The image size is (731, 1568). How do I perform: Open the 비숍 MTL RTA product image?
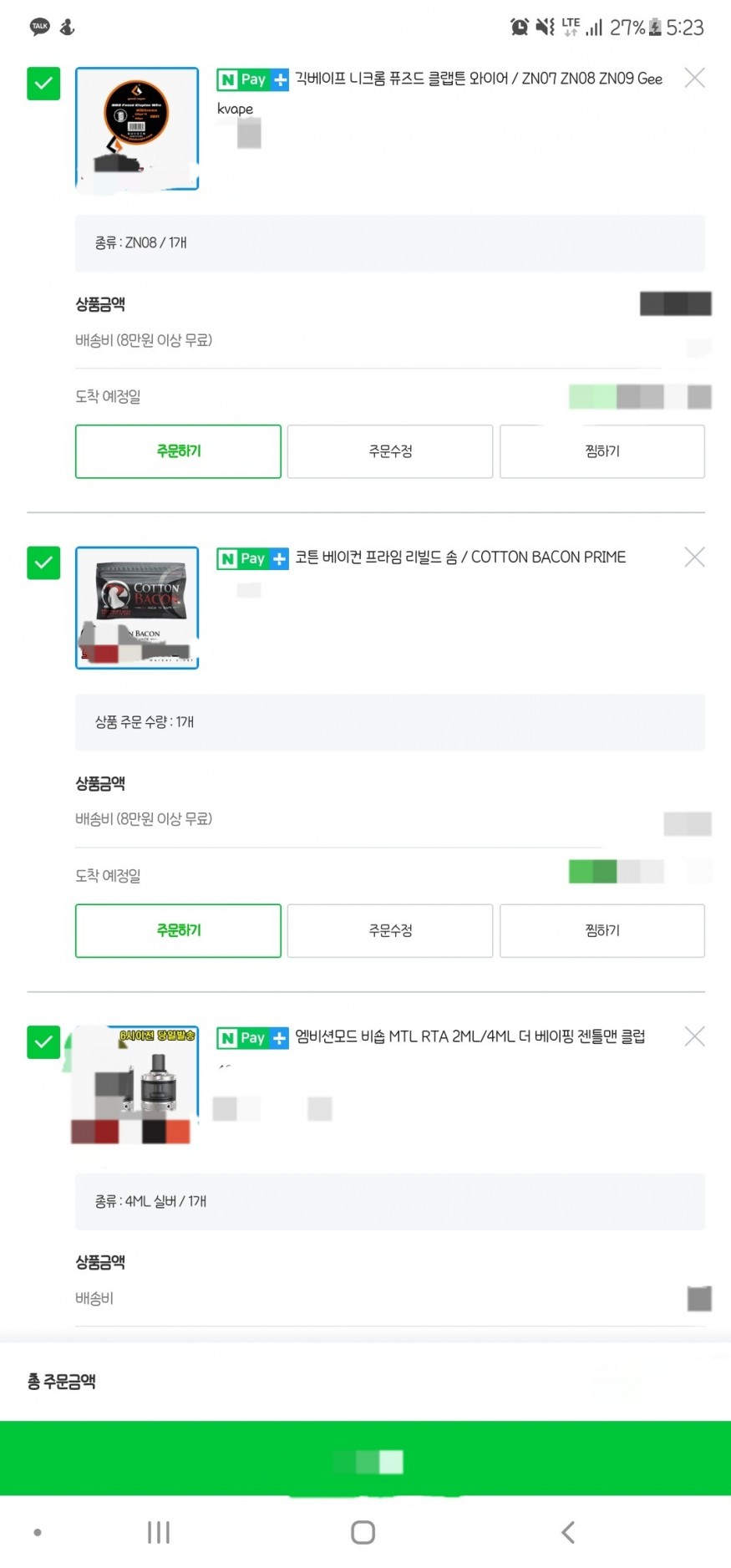[137, 1085]
